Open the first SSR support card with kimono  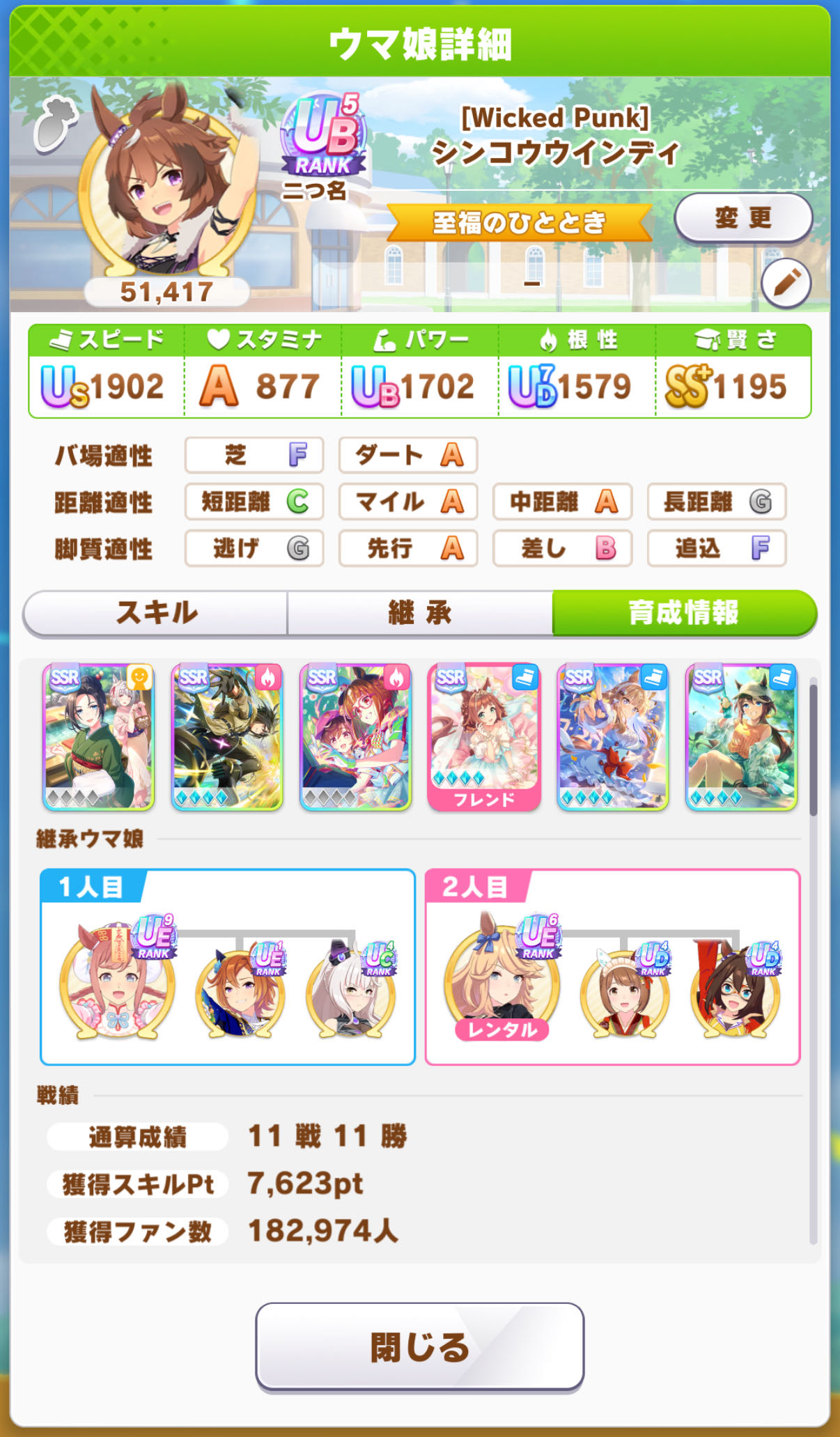[x=98, y=737]
